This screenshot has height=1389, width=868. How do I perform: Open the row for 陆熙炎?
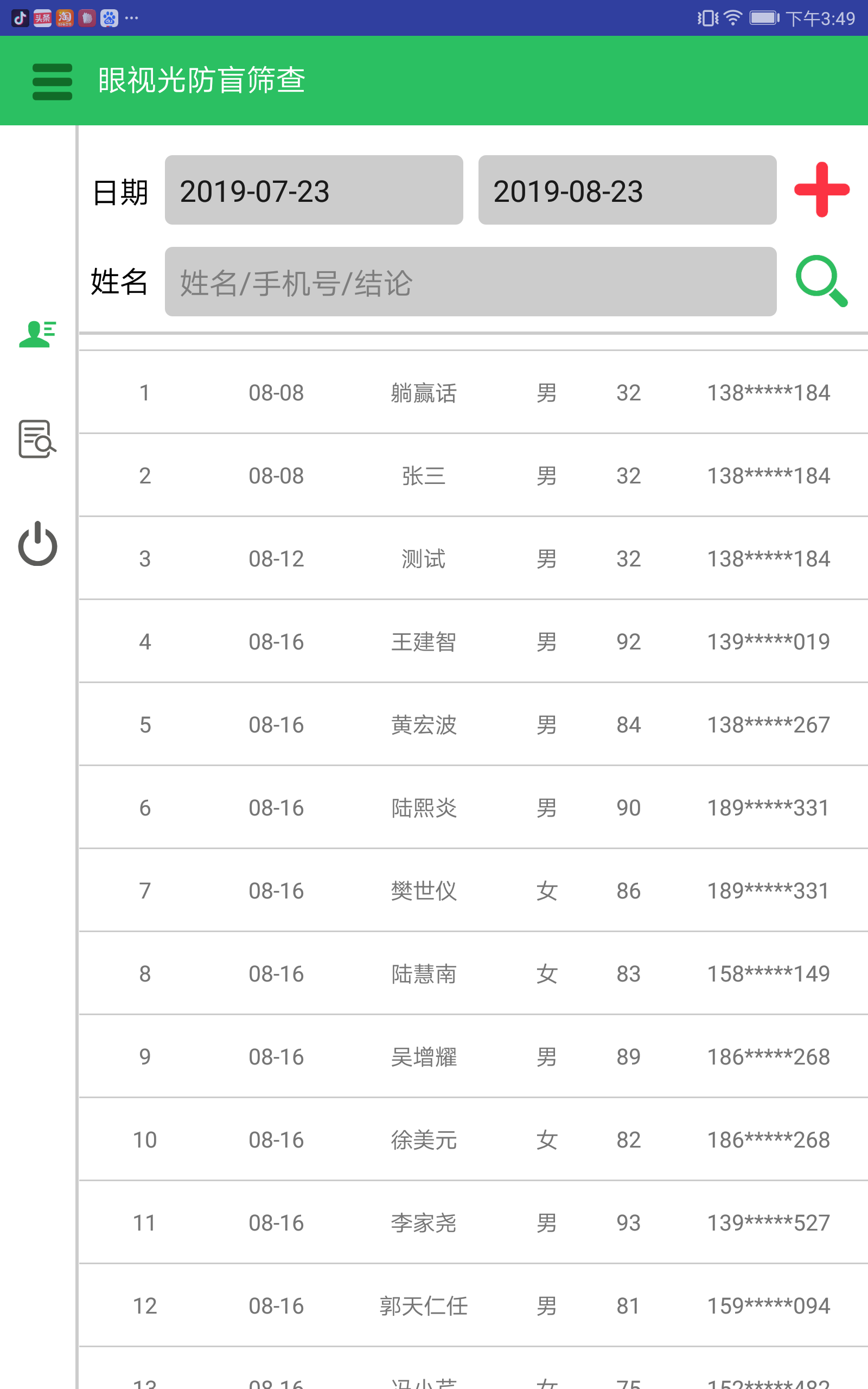tap(424, 808)
